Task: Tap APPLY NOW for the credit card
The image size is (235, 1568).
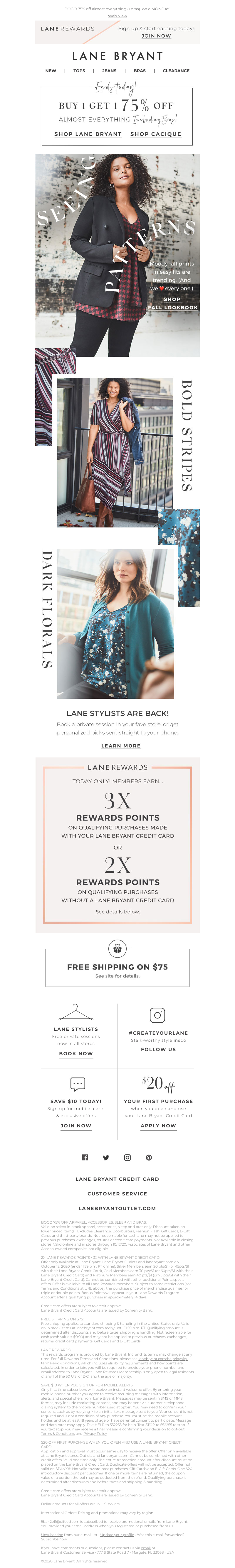Action: [x=158, y=1126]
